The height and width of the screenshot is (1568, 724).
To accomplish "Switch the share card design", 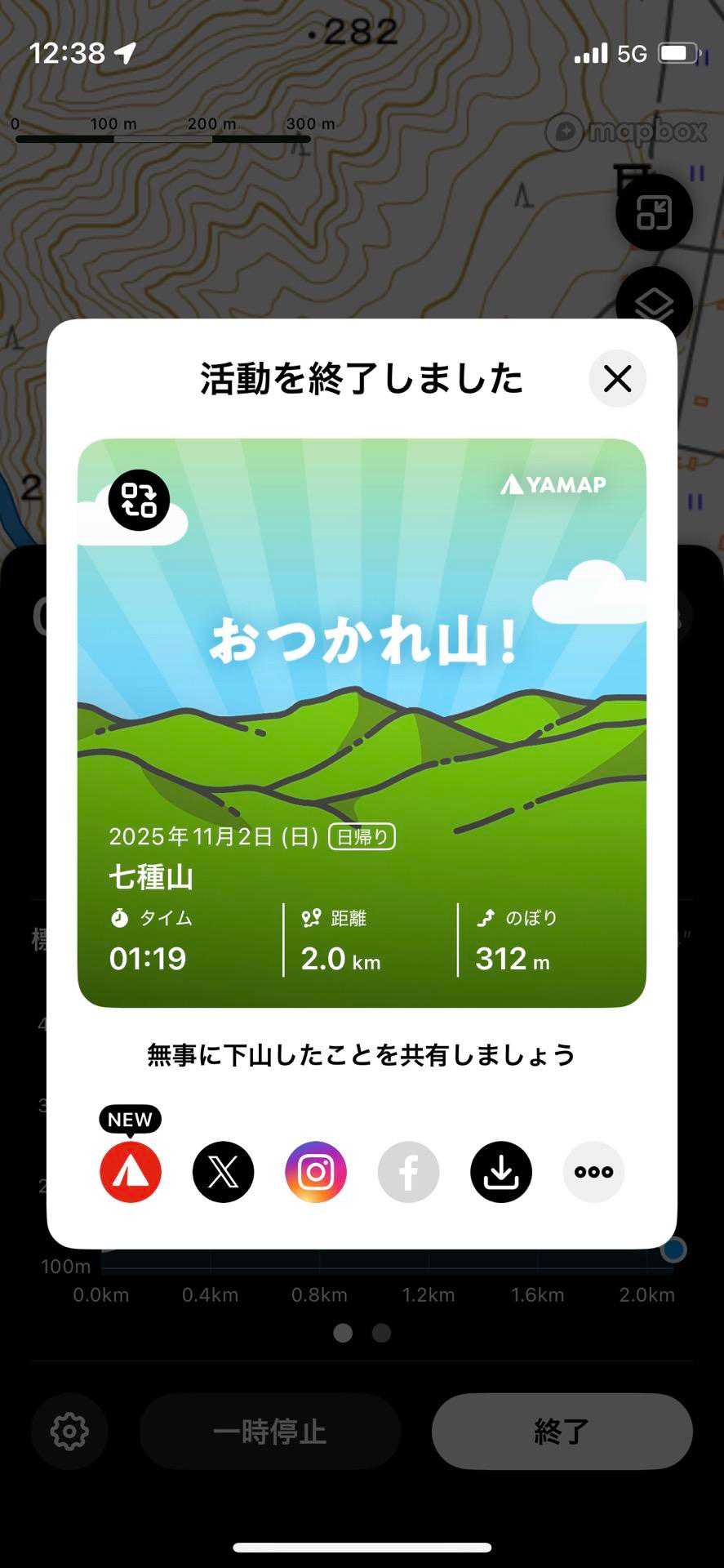I will click(x=139, y=500).
